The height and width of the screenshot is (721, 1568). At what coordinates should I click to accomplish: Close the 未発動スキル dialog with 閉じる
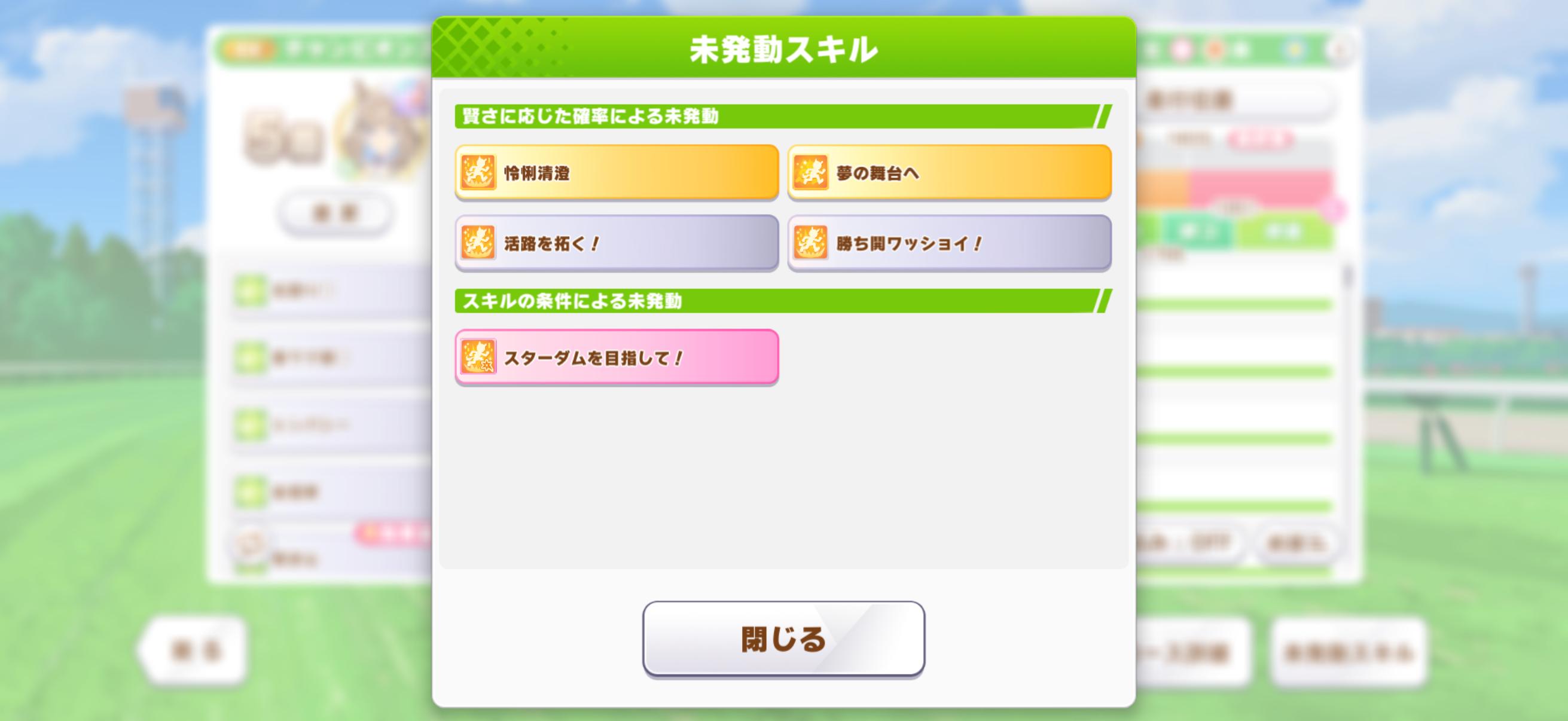pos(783,638)
